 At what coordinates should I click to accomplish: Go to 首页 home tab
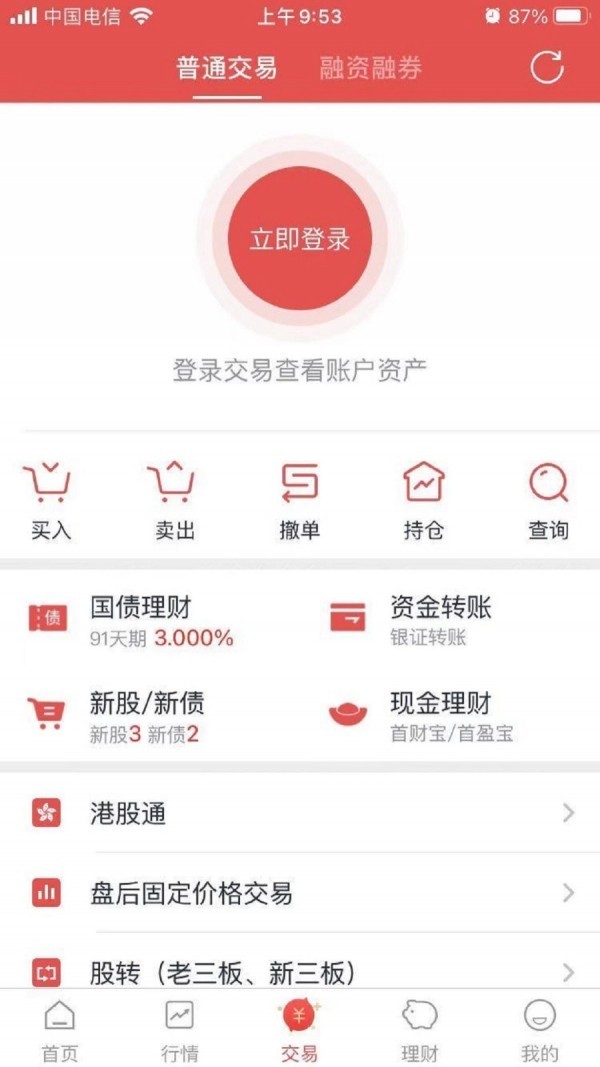point(60,1030)
